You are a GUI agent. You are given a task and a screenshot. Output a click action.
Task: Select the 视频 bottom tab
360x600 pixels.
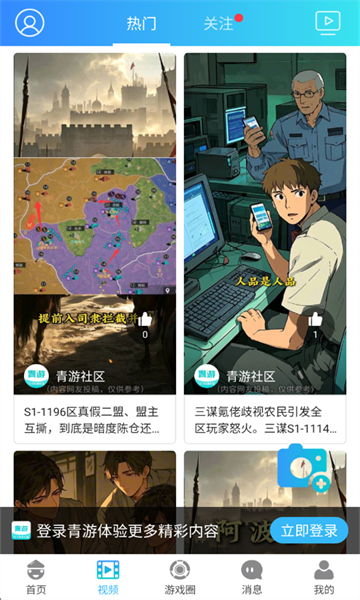[x=108, y=577]
